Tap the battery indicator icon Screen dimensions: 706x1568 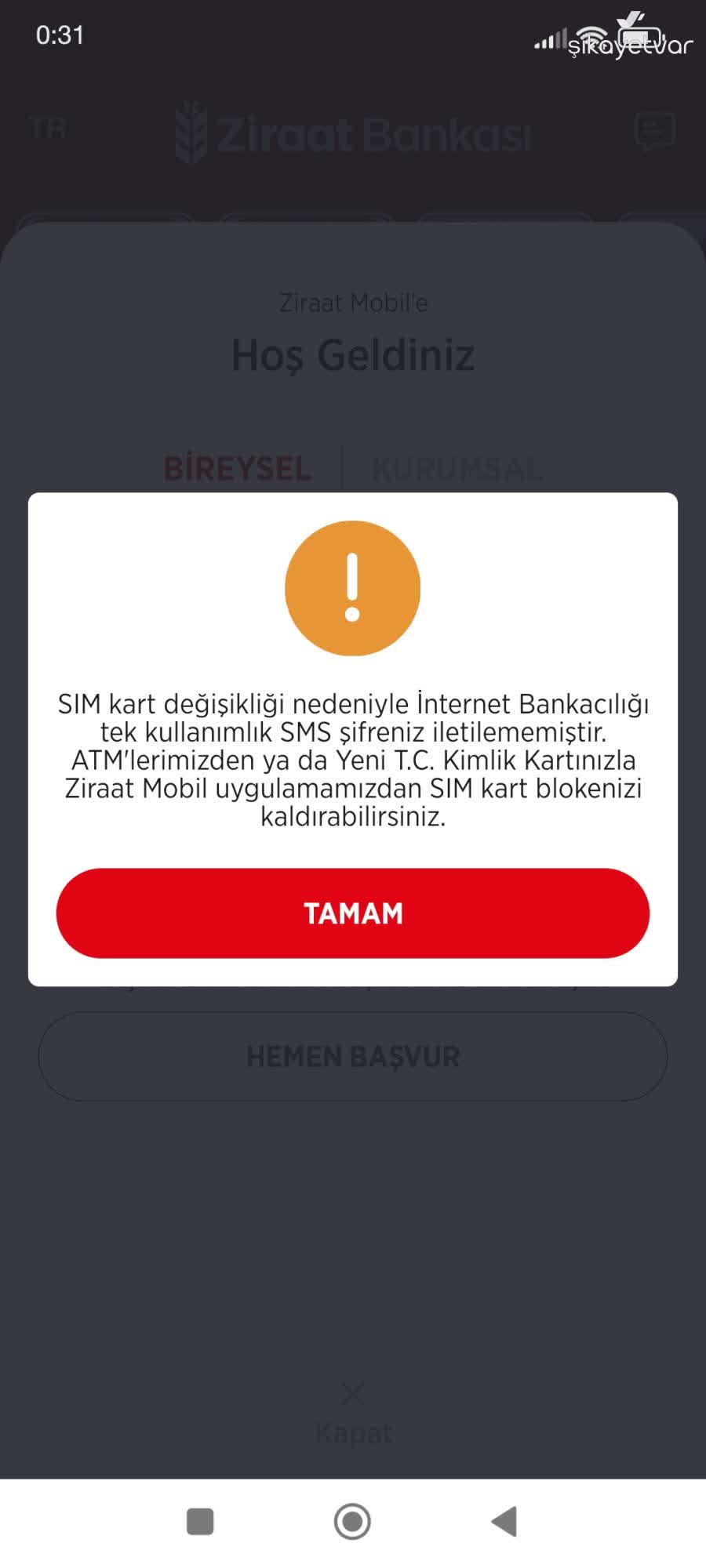(x=639, y=33)
